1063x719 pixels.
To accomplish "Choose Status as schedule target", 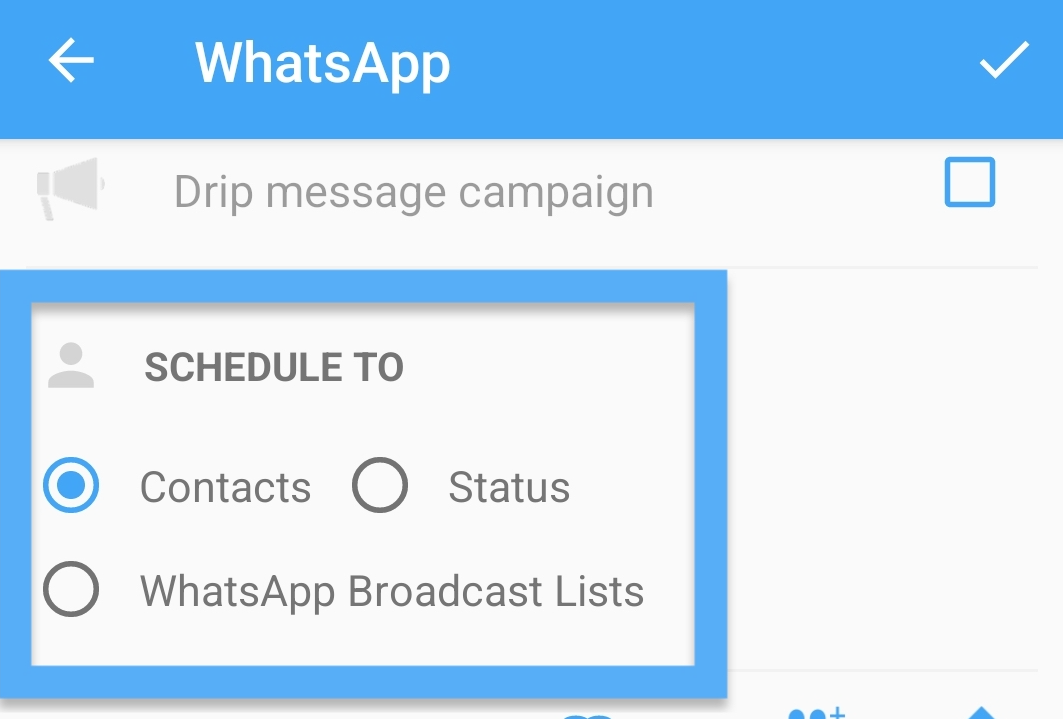I will pos(380,486).
